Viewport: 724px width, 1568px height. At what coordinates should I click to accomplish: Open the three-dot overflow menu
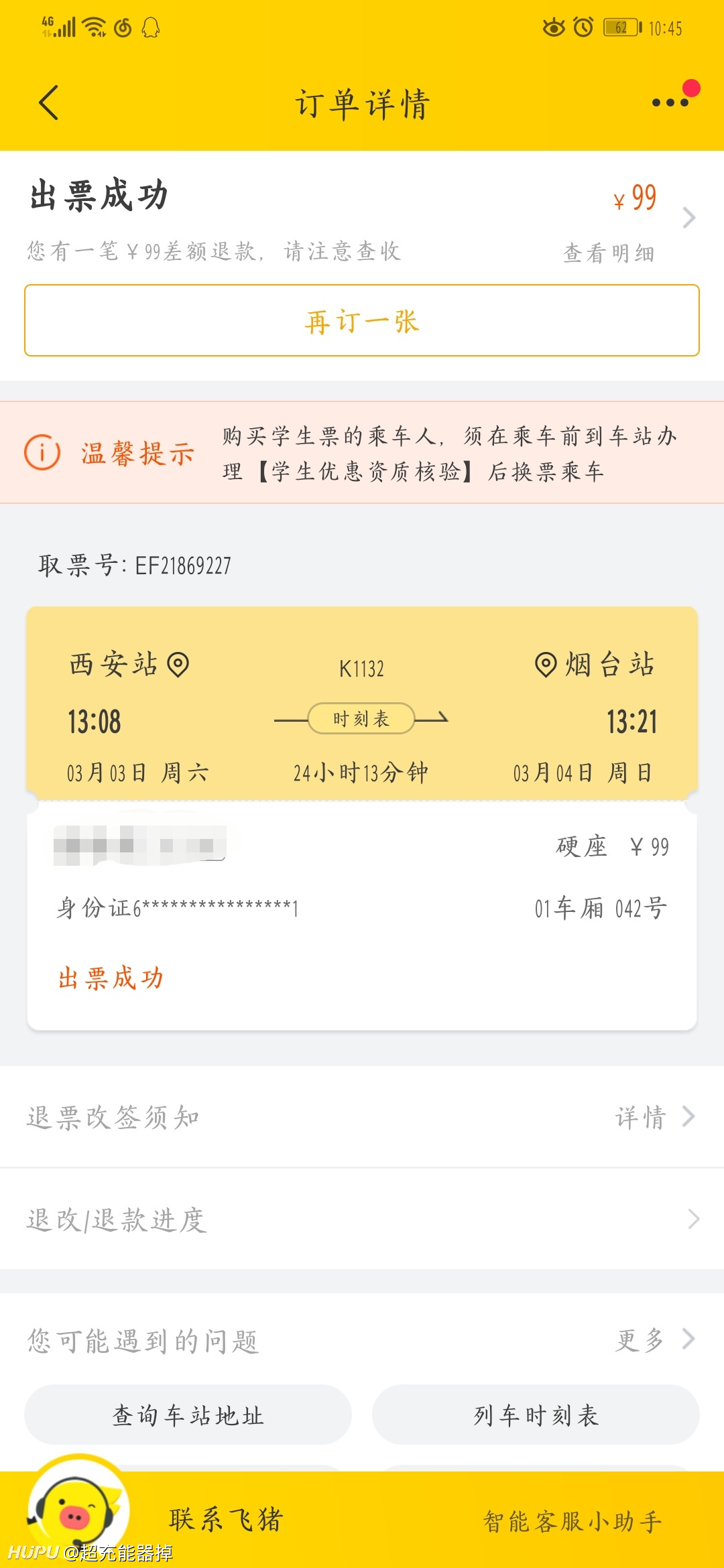(x=670, y=103)
